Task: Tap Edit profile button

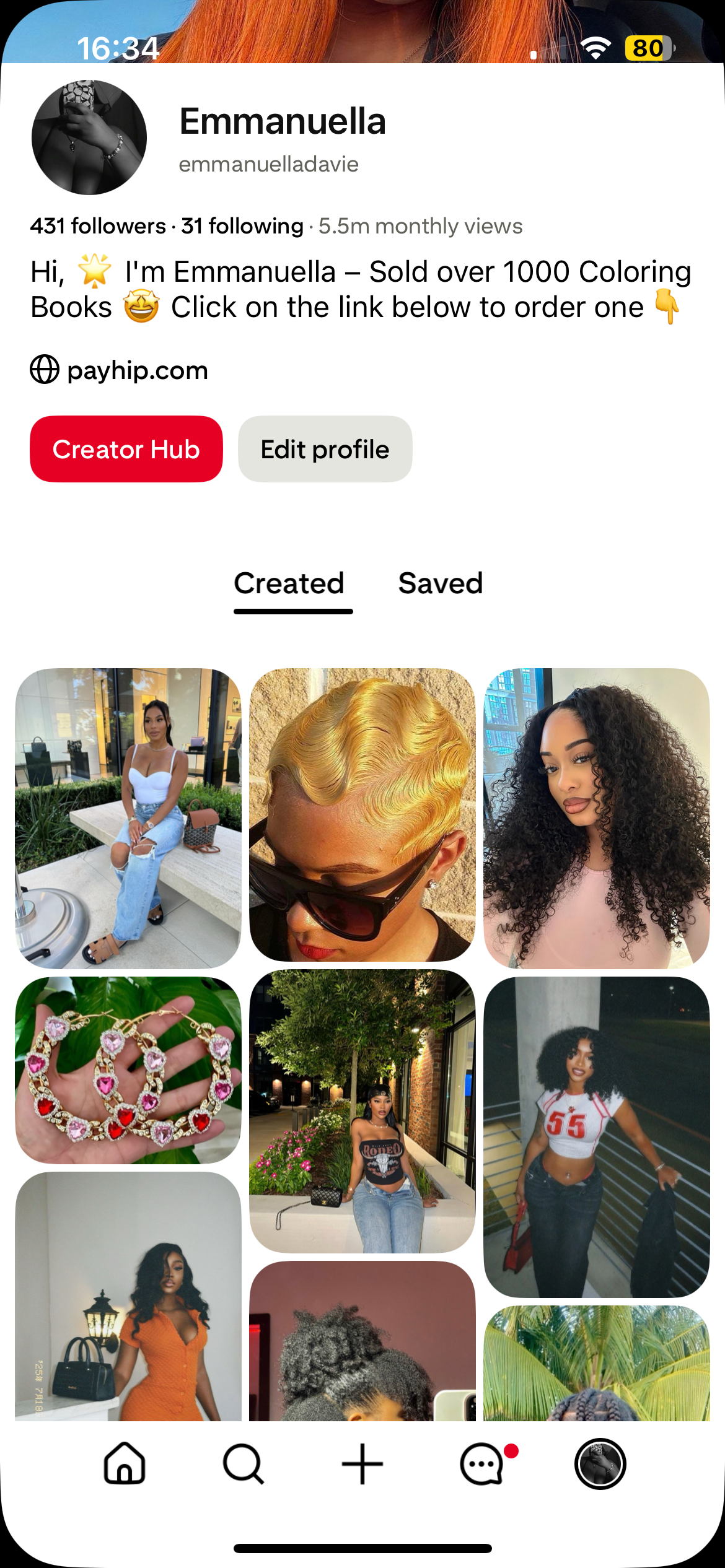Action: point(325,449)
